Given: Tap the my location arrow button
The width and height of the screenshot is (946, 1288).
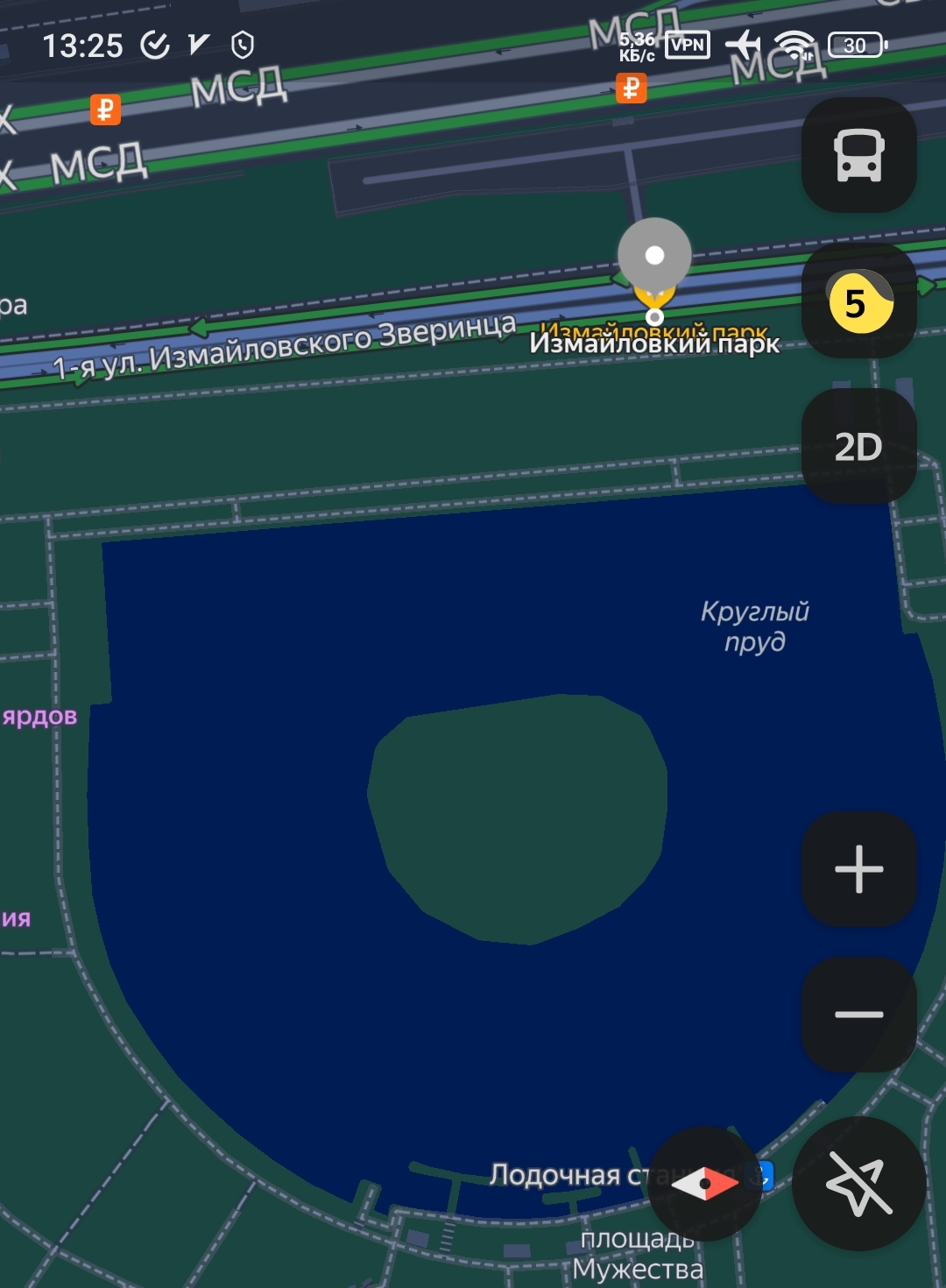Looking at the screenshot, I should 858,1185.
